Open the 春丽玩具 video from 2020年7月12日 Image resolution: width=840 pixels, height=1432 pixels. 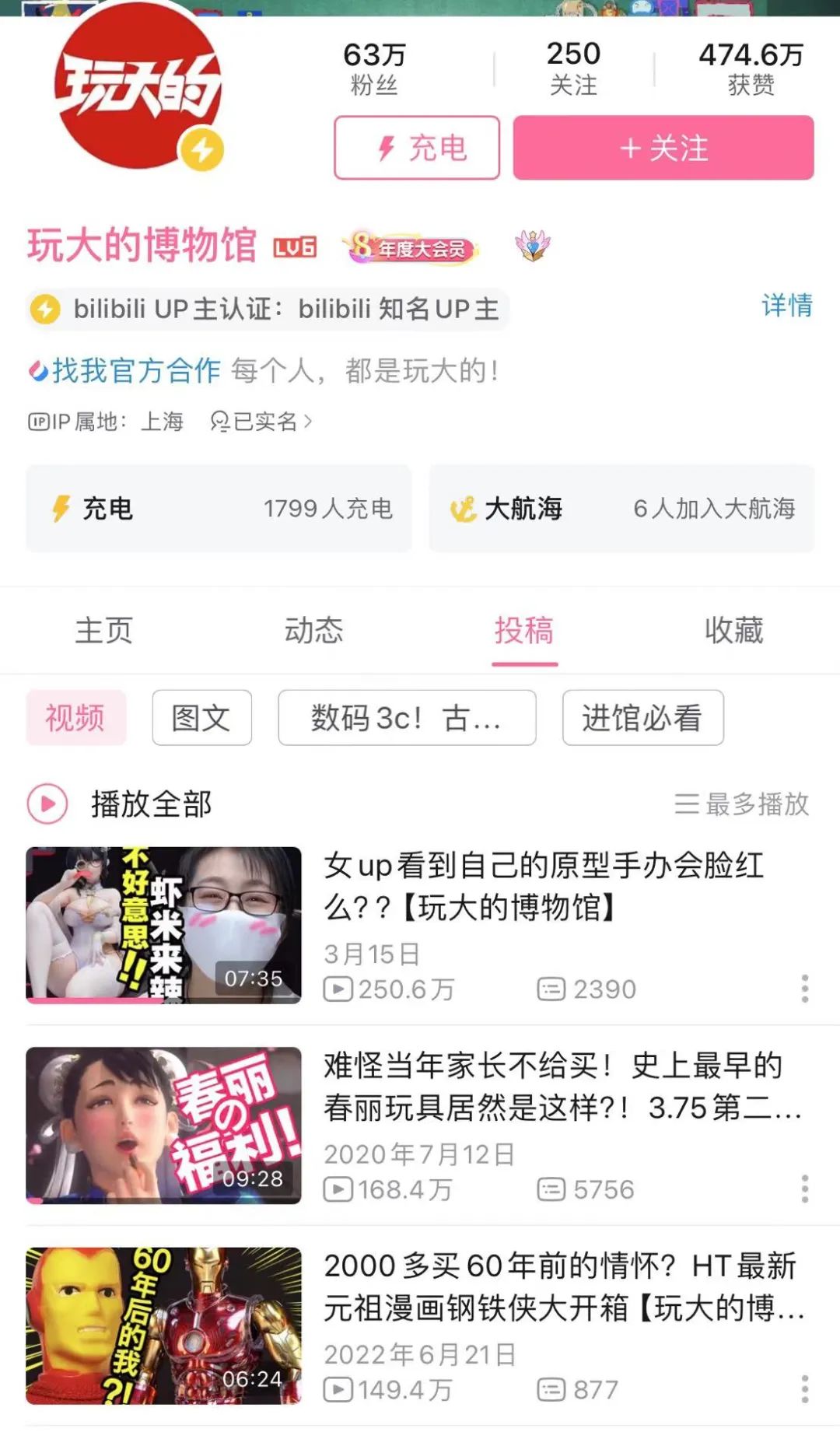560,1086
